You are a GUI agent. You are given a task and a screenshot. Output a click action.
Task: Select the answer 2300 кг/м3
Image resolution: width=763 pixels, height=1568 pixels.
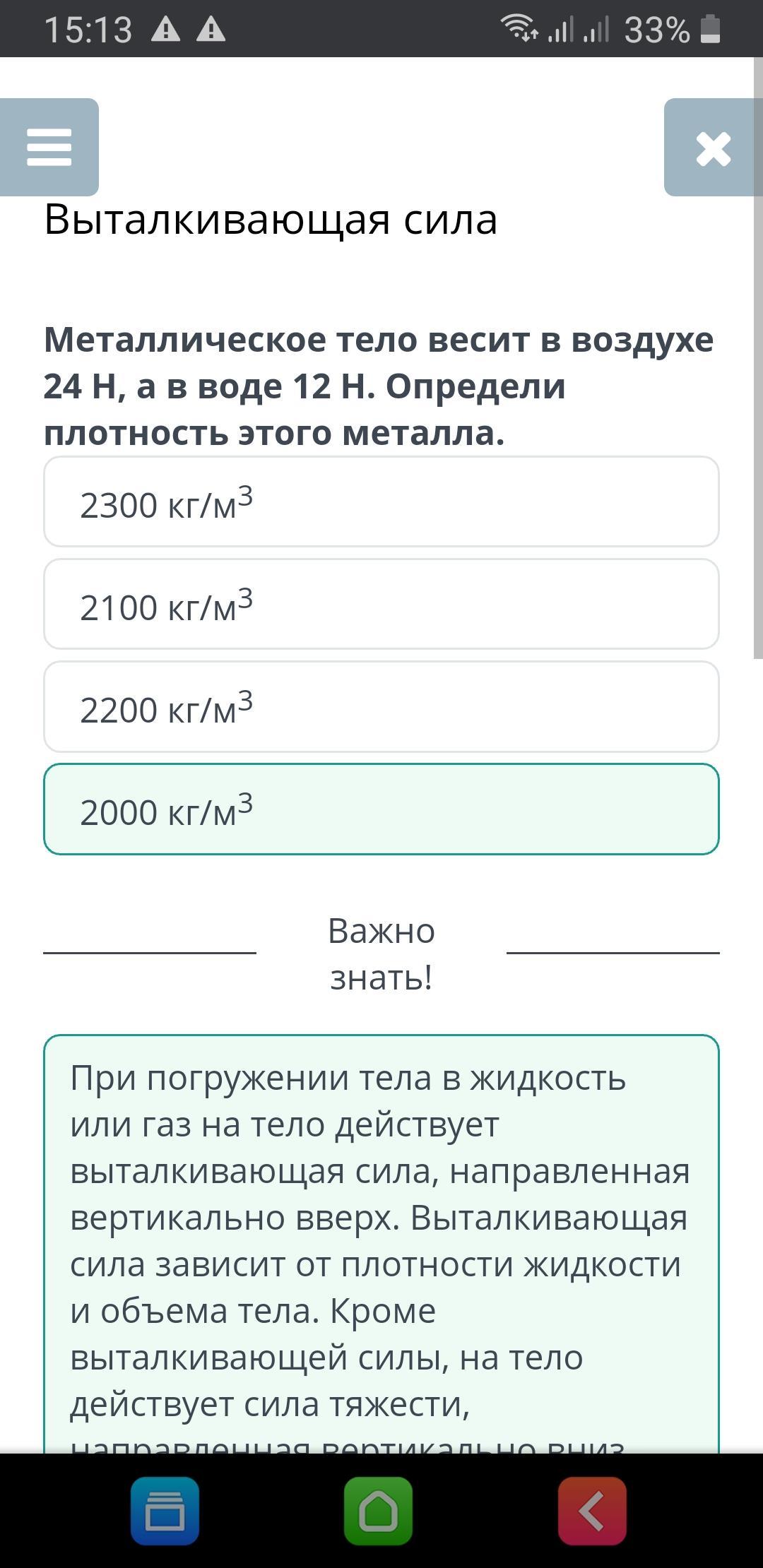(381, 501)
